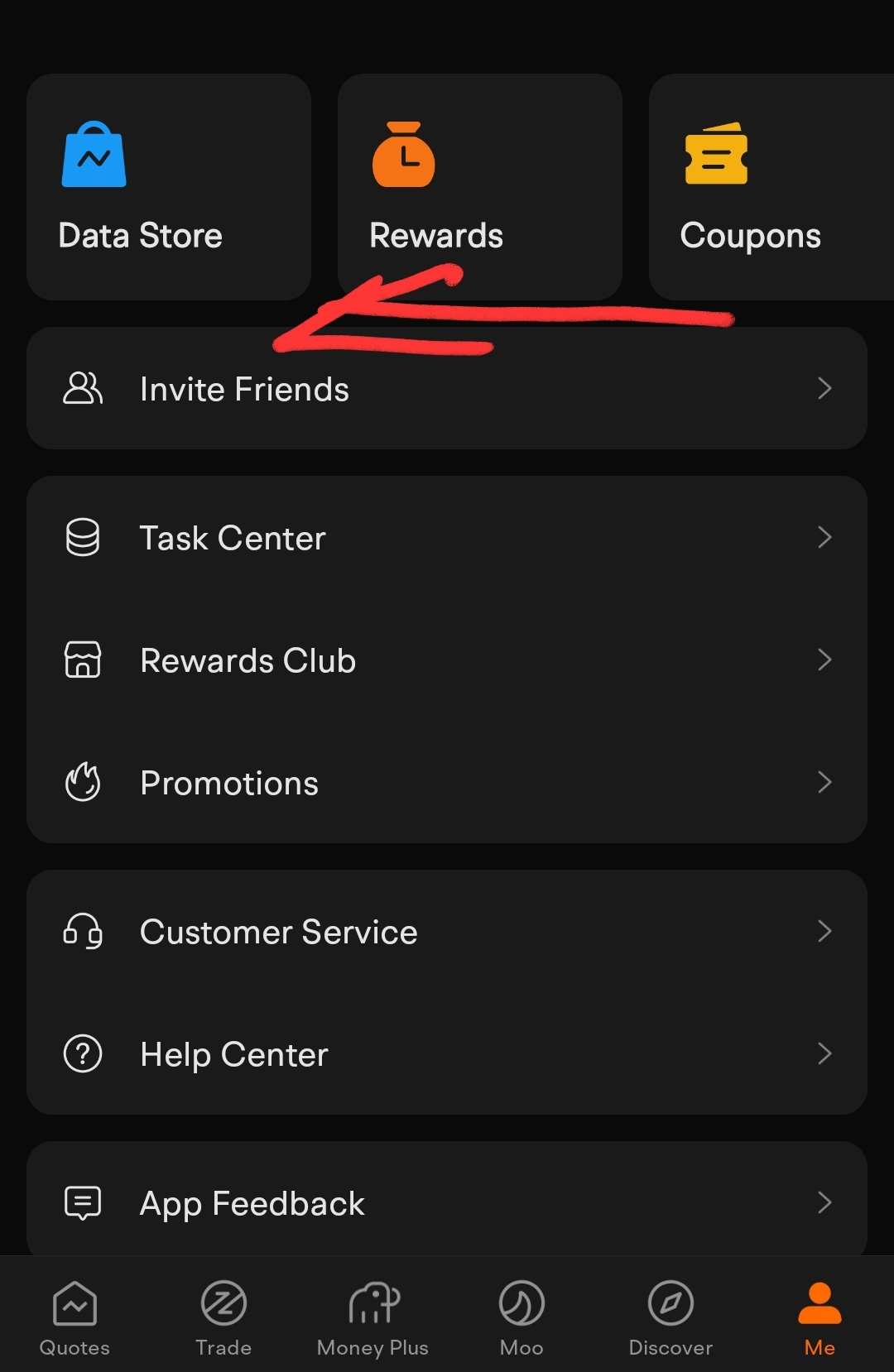The height and width of the screenshot is (1372, 894).
Task: Open App Feedback
Action: pos(447,1203)
